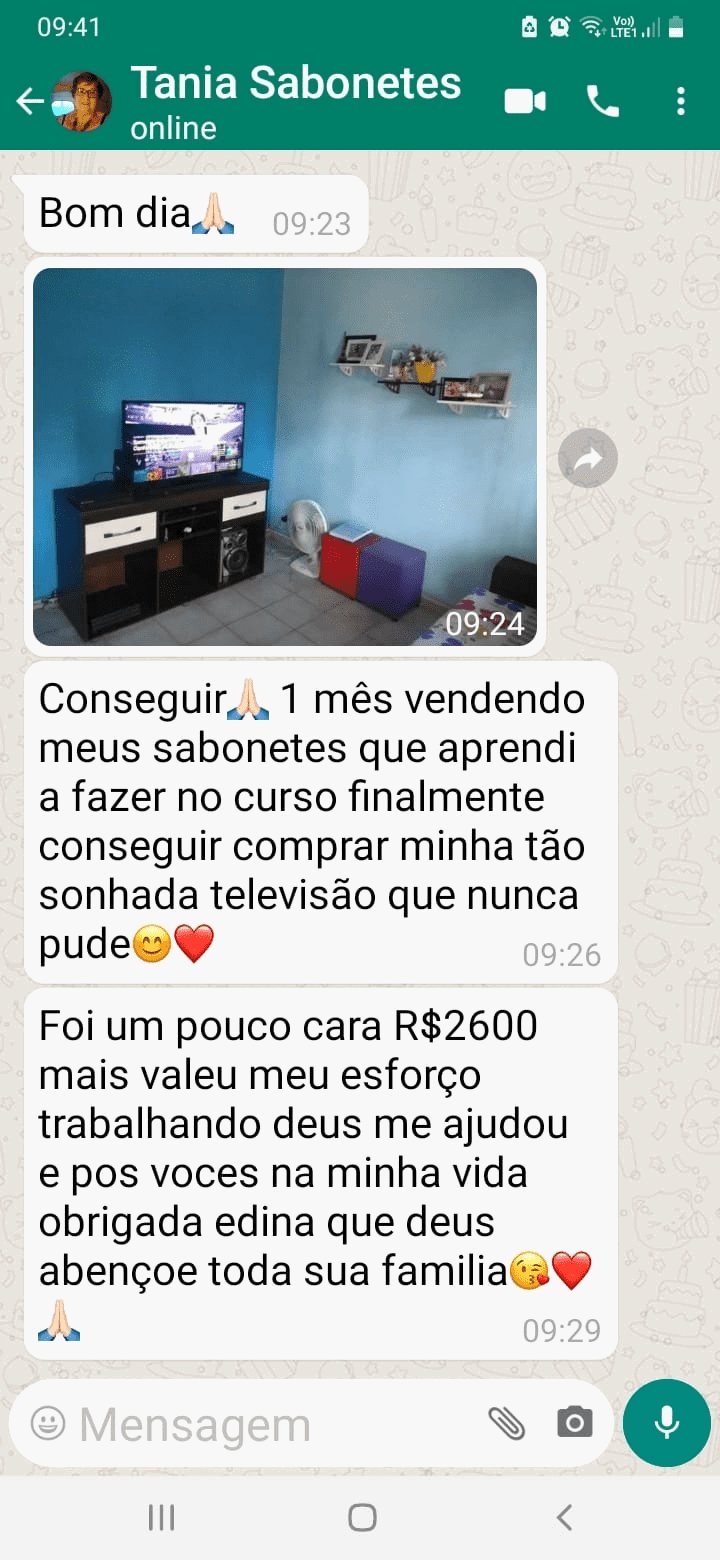Show recent apps from the navigation bar
This screenshot has height=1560, width=720.
point(161,1517)
